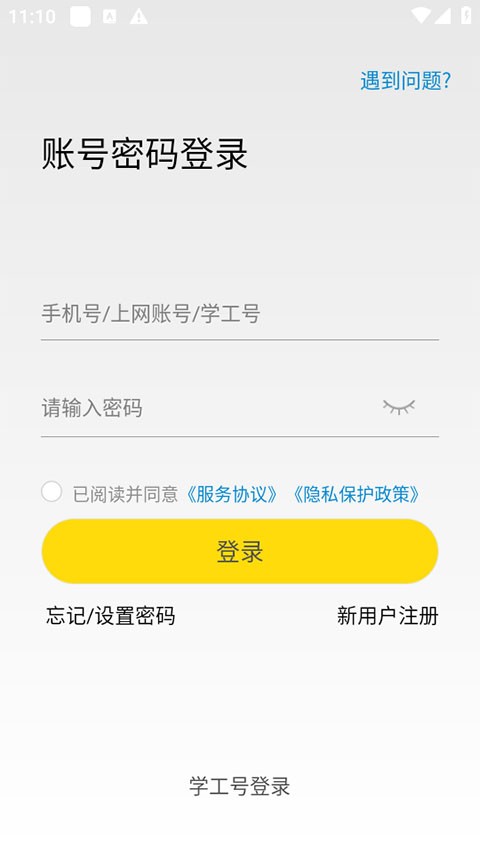Focus the 手机号/上网账号/学工号 account field
The image size is (480, 853).
pos(239,314)
